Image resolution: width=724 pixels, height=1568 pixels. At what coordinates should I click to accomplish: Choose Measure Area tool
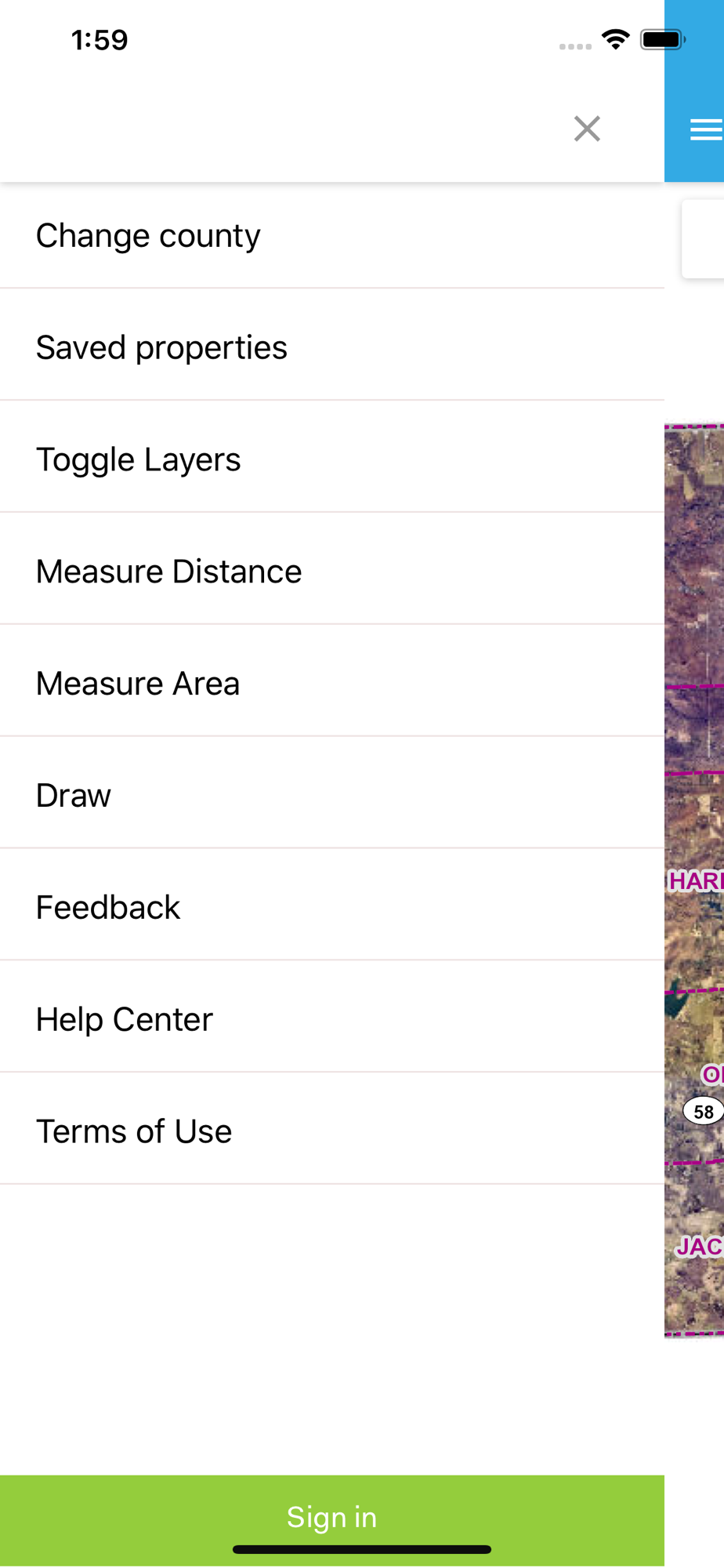click(332, 684)
